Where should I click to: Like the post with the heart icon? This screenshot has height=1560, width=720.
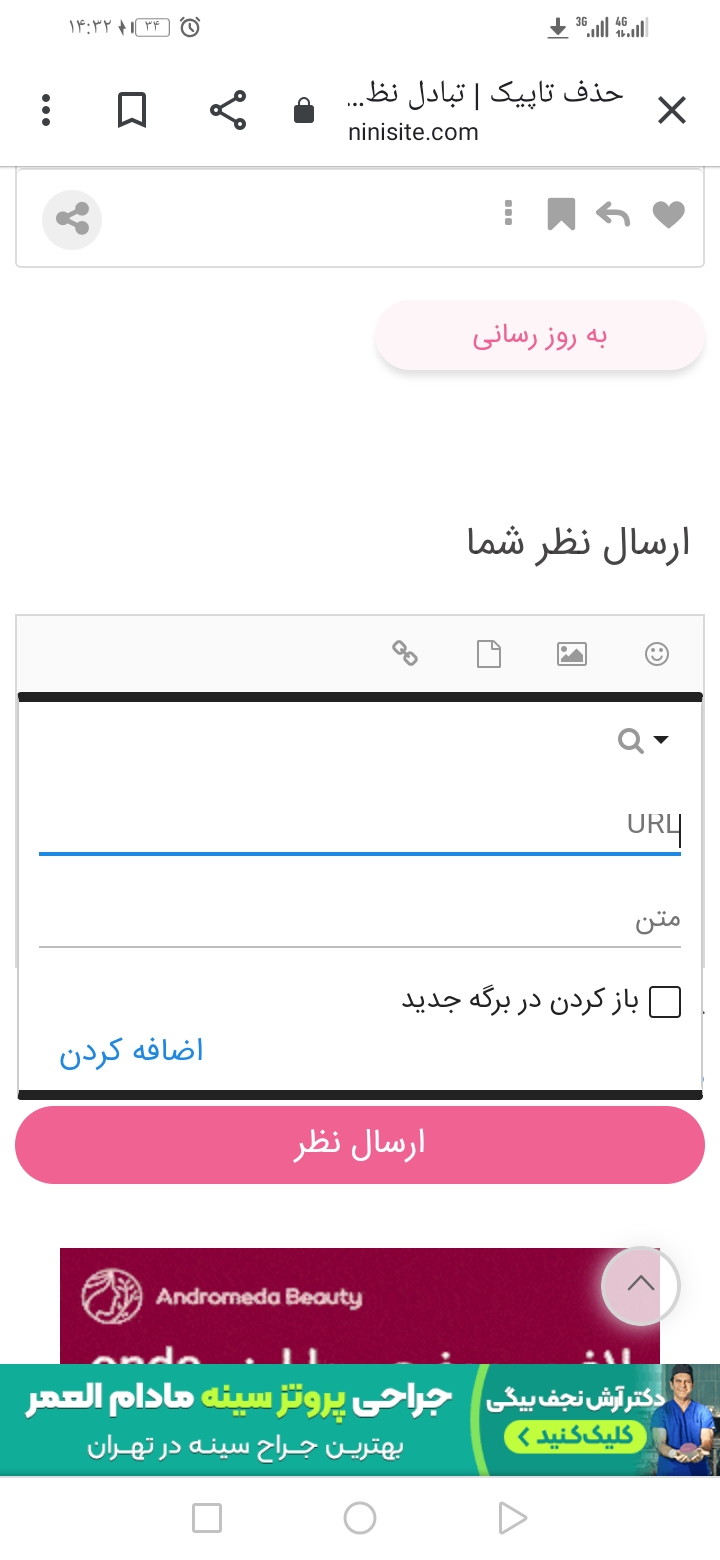pyautogui.click(x=668, y=214)
